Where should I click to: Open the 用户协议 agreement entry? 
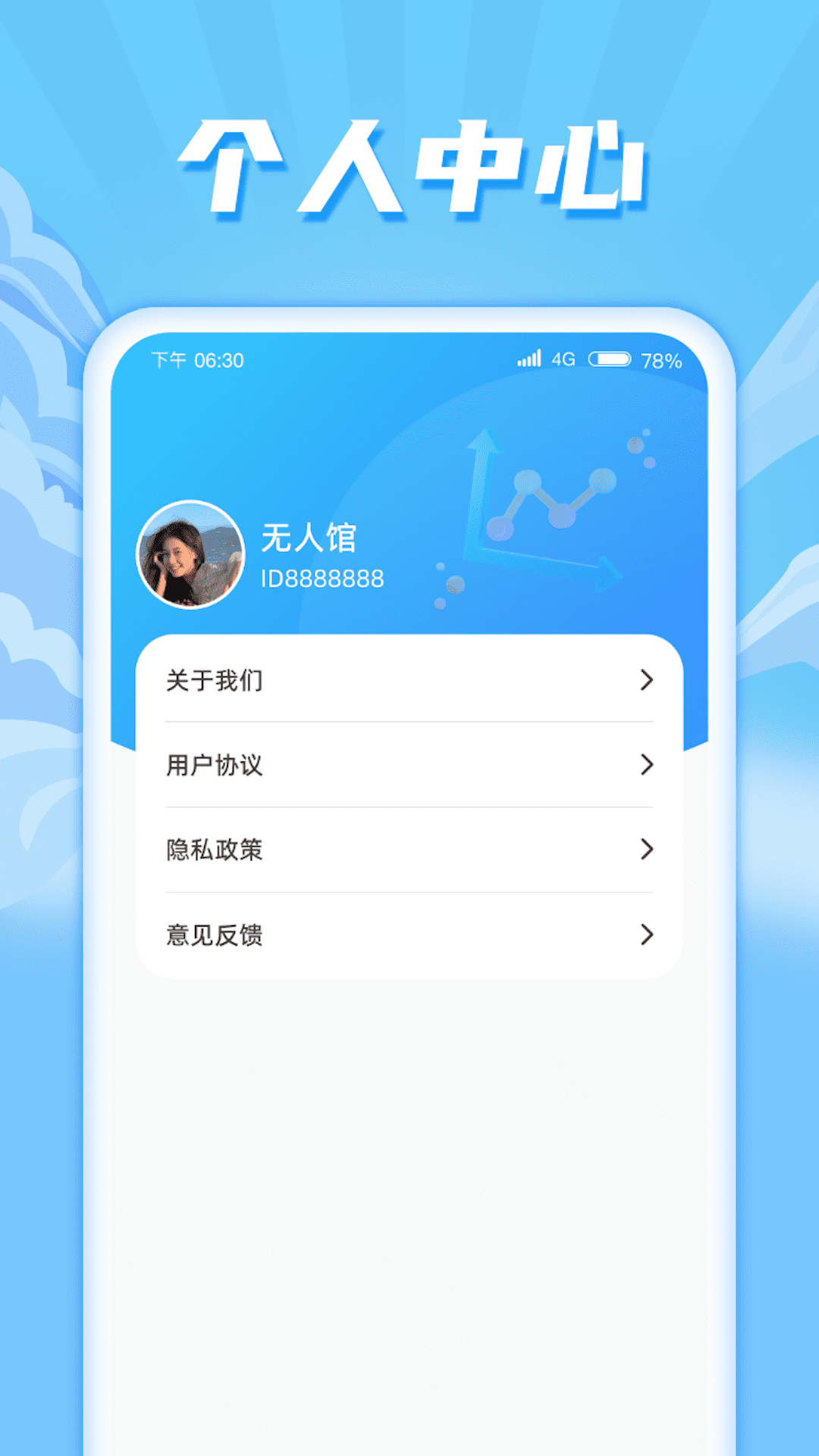point(216,766)
